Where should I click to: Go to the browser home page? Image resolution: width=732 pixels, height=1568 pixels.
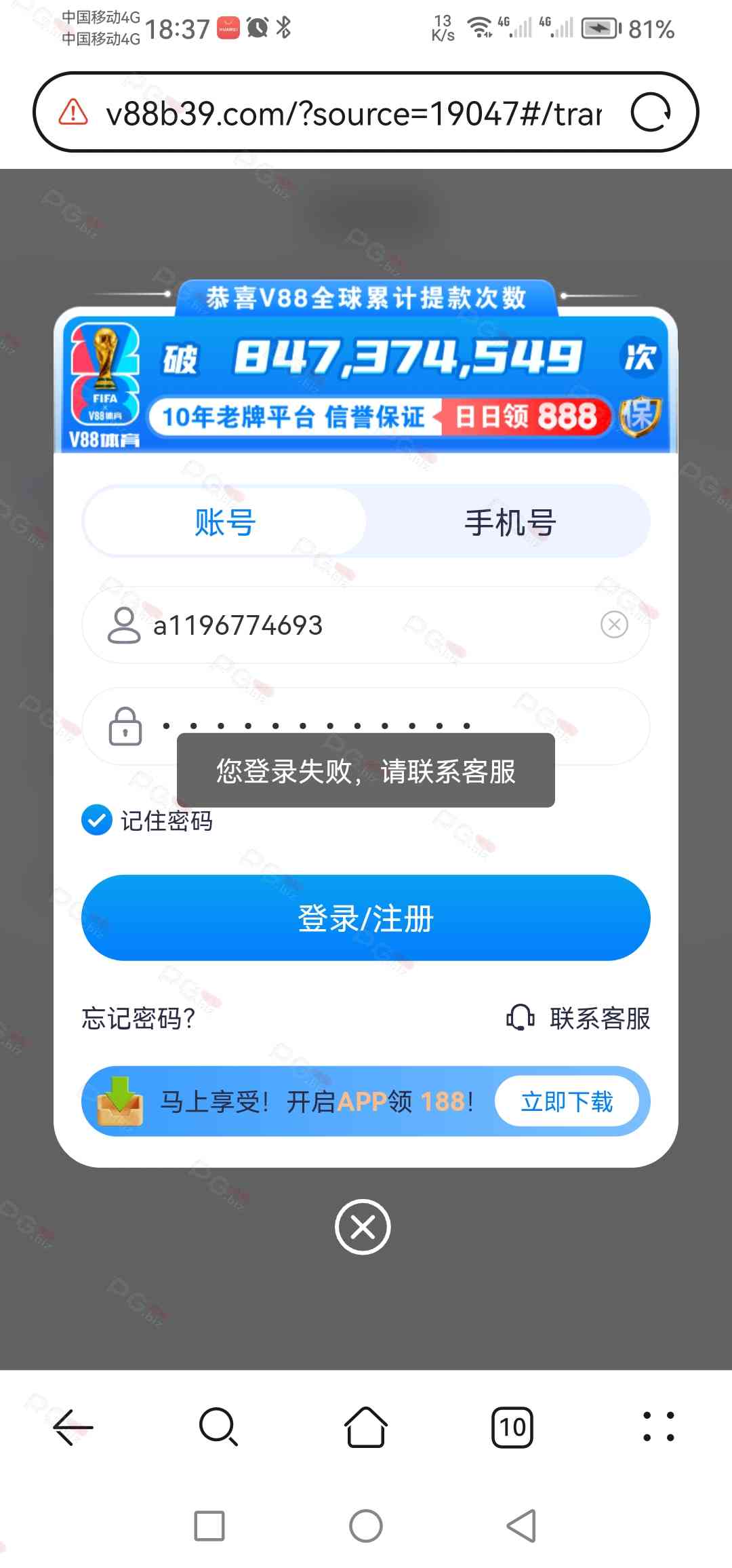pos(366,1427)
